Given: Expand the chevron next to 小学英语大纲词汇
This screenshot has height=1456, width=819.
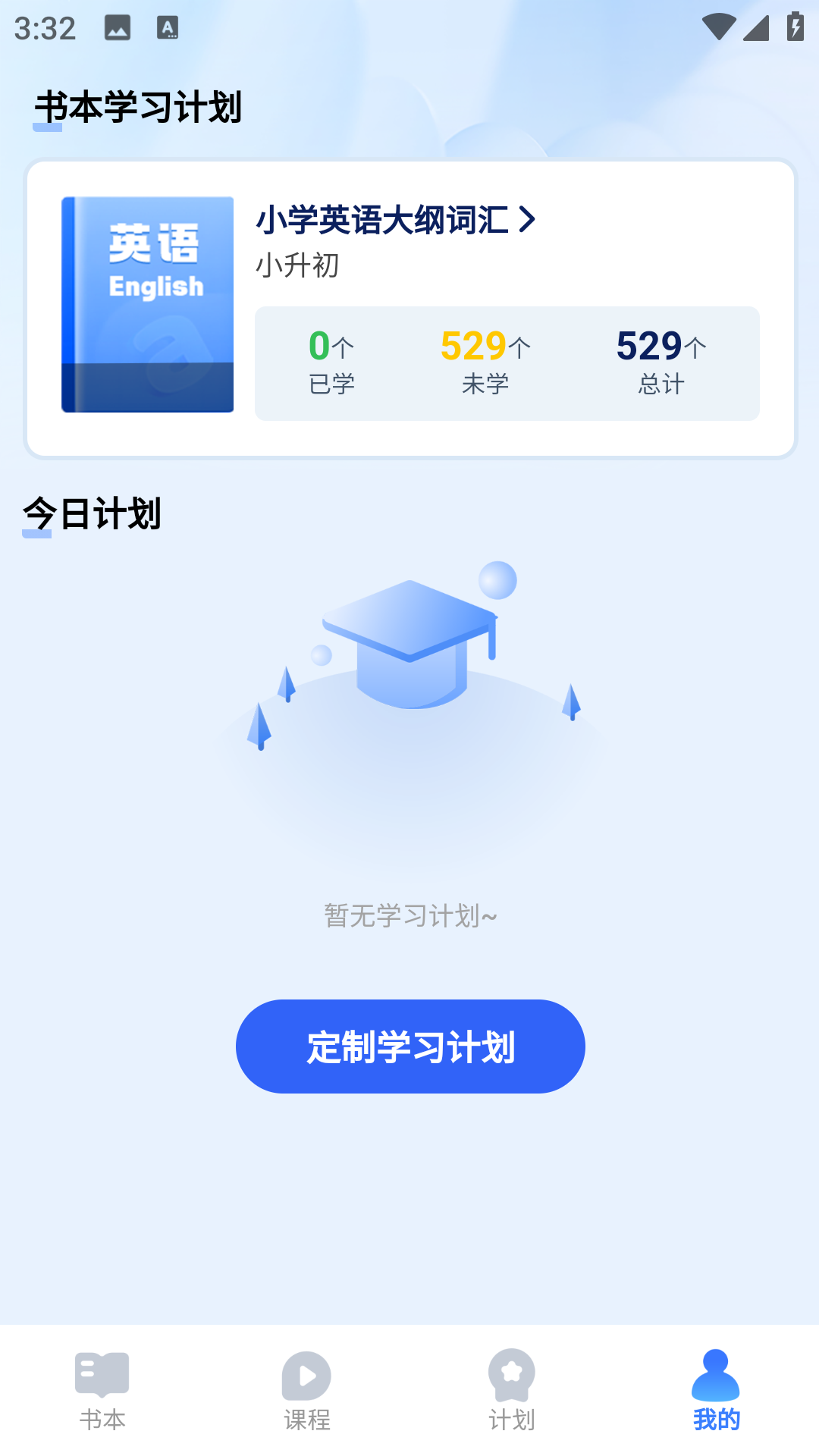Looking at the screenshot, I should tap(530, 221).
